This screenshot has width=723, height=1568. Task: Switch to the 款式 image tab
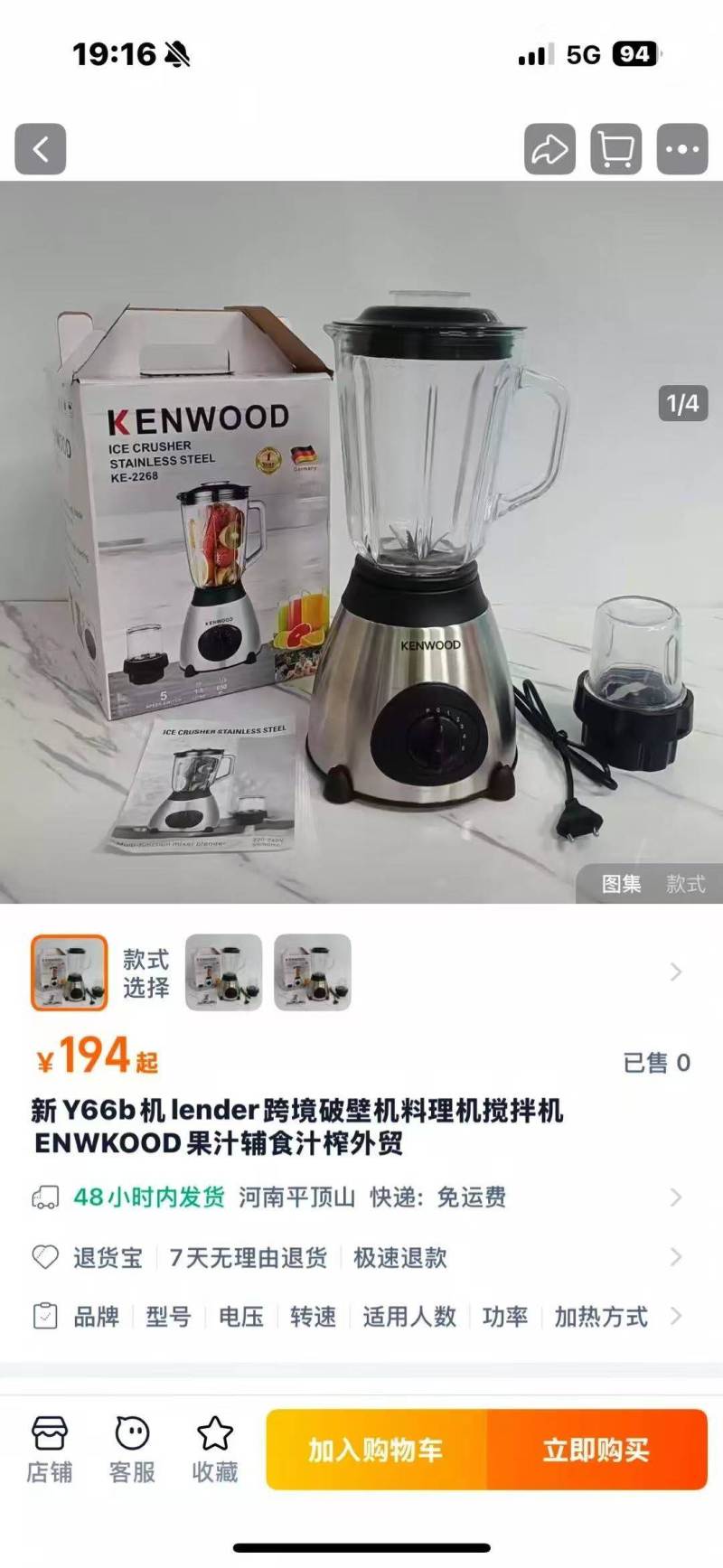pos(685,884)
